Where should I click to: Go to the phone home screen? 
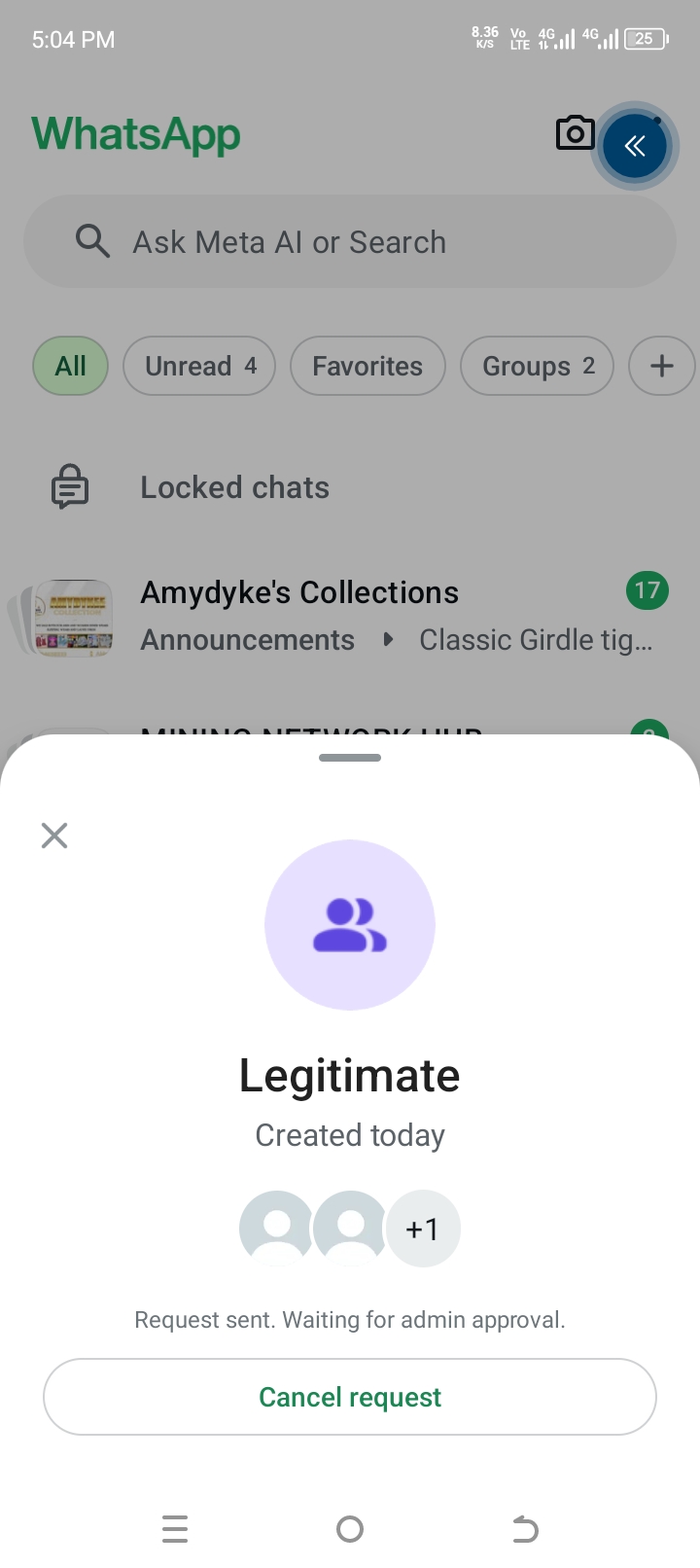[x=350, y=1529]
